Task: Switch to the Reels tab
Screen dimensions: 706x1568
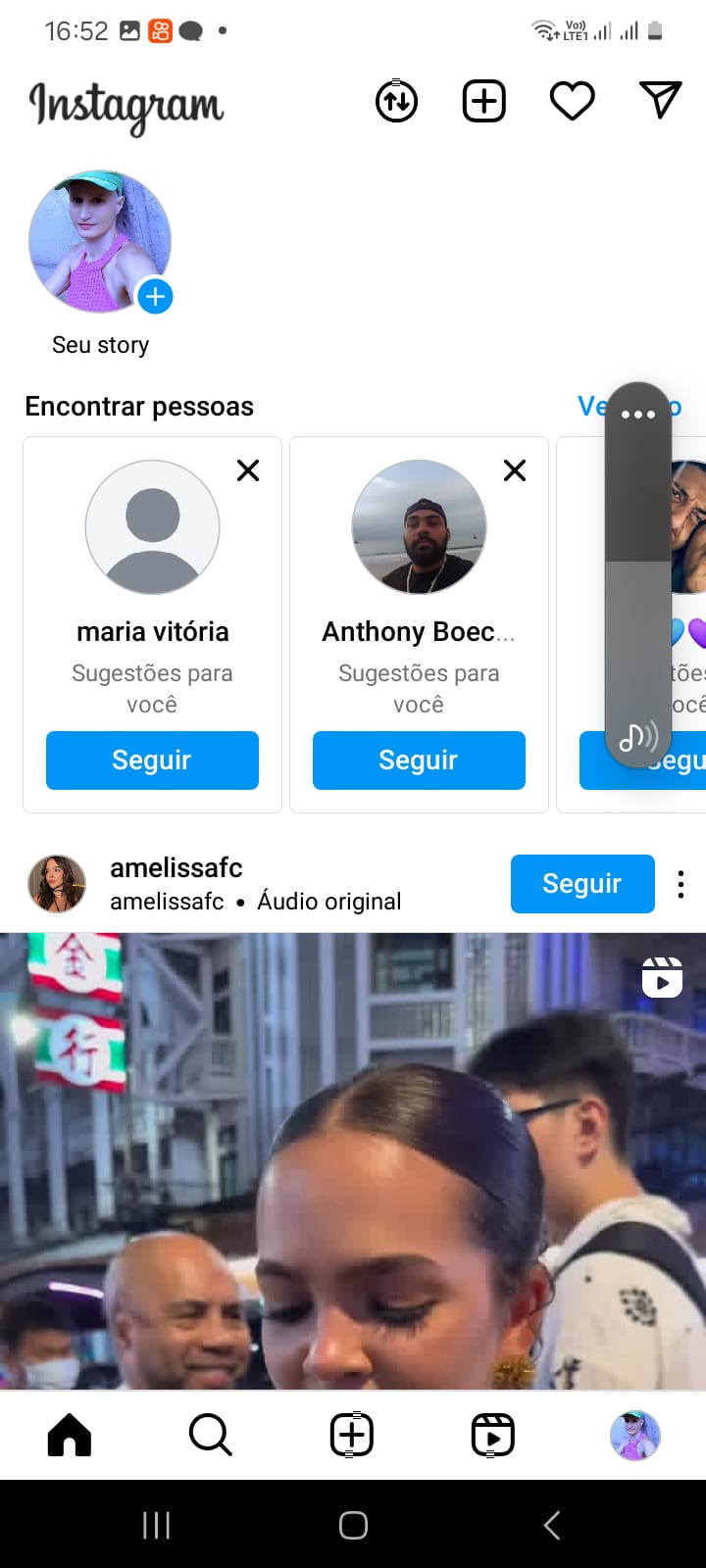Action: click(493, 1436)
